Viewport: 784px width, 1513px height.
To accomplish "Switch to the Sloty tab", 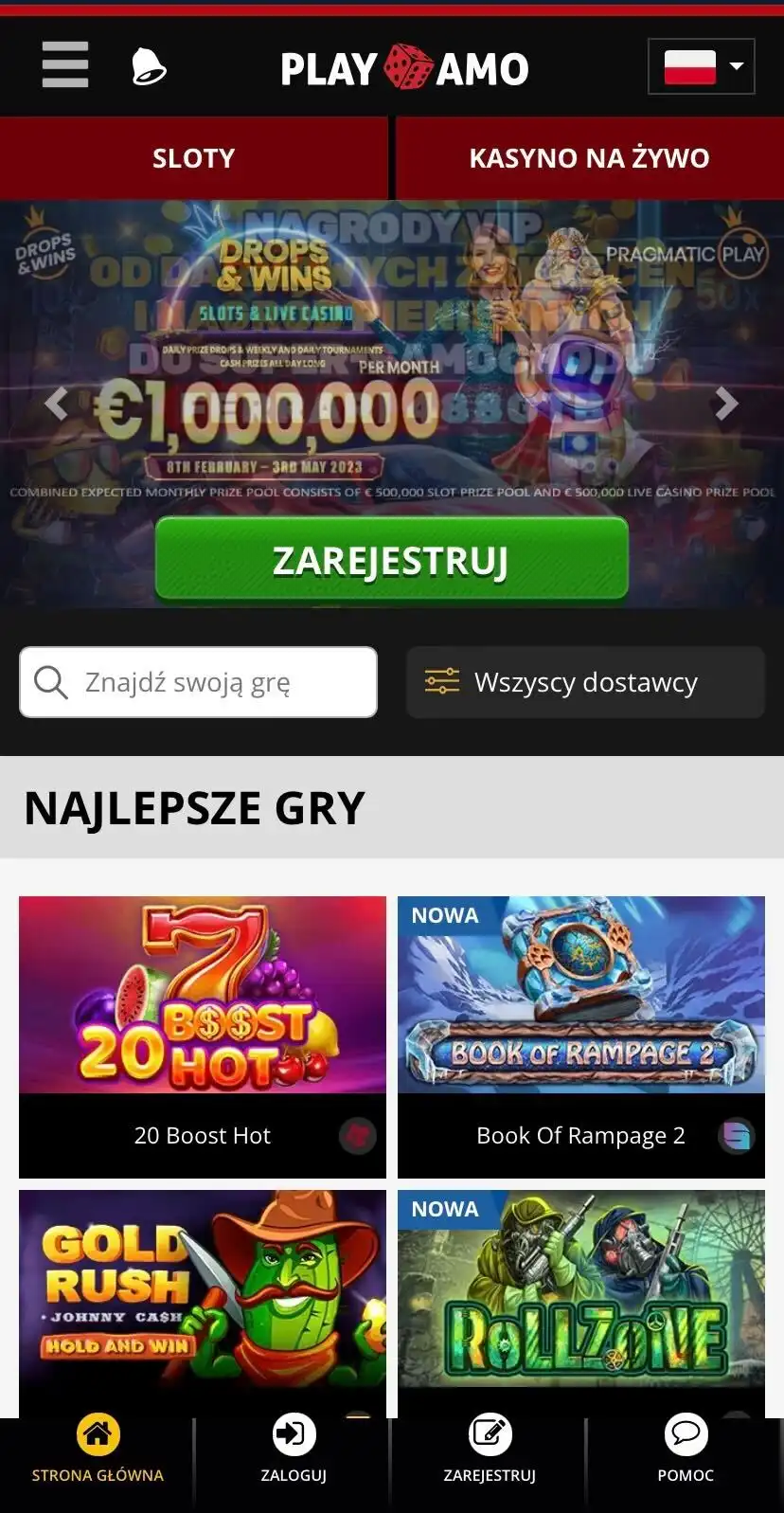I will tap(194, 158).
